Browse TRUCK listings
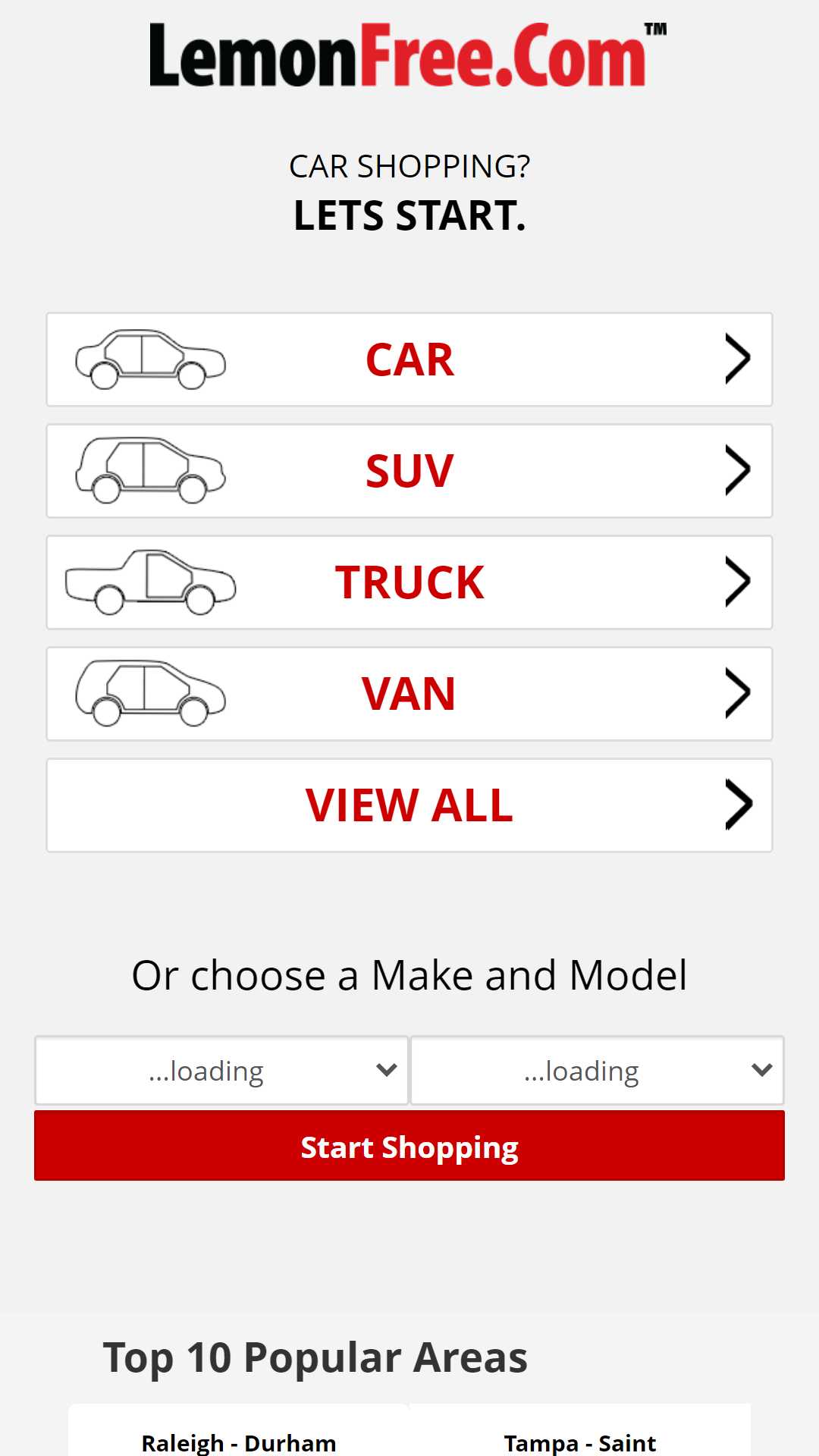Viewport: 819px width, 1456px height. [409, 582]
